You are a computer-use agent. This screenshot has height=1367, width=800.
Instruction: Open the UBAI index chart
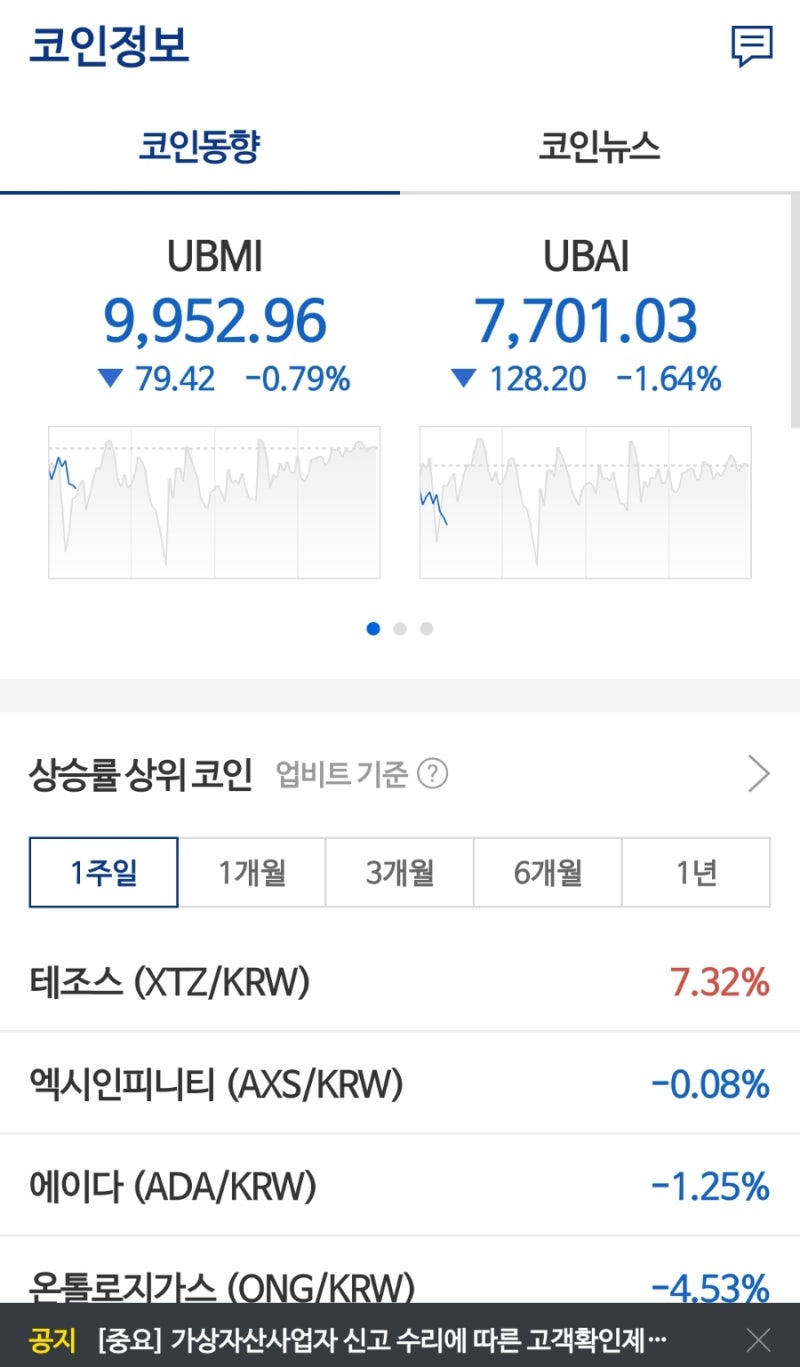tap(585, 502)
